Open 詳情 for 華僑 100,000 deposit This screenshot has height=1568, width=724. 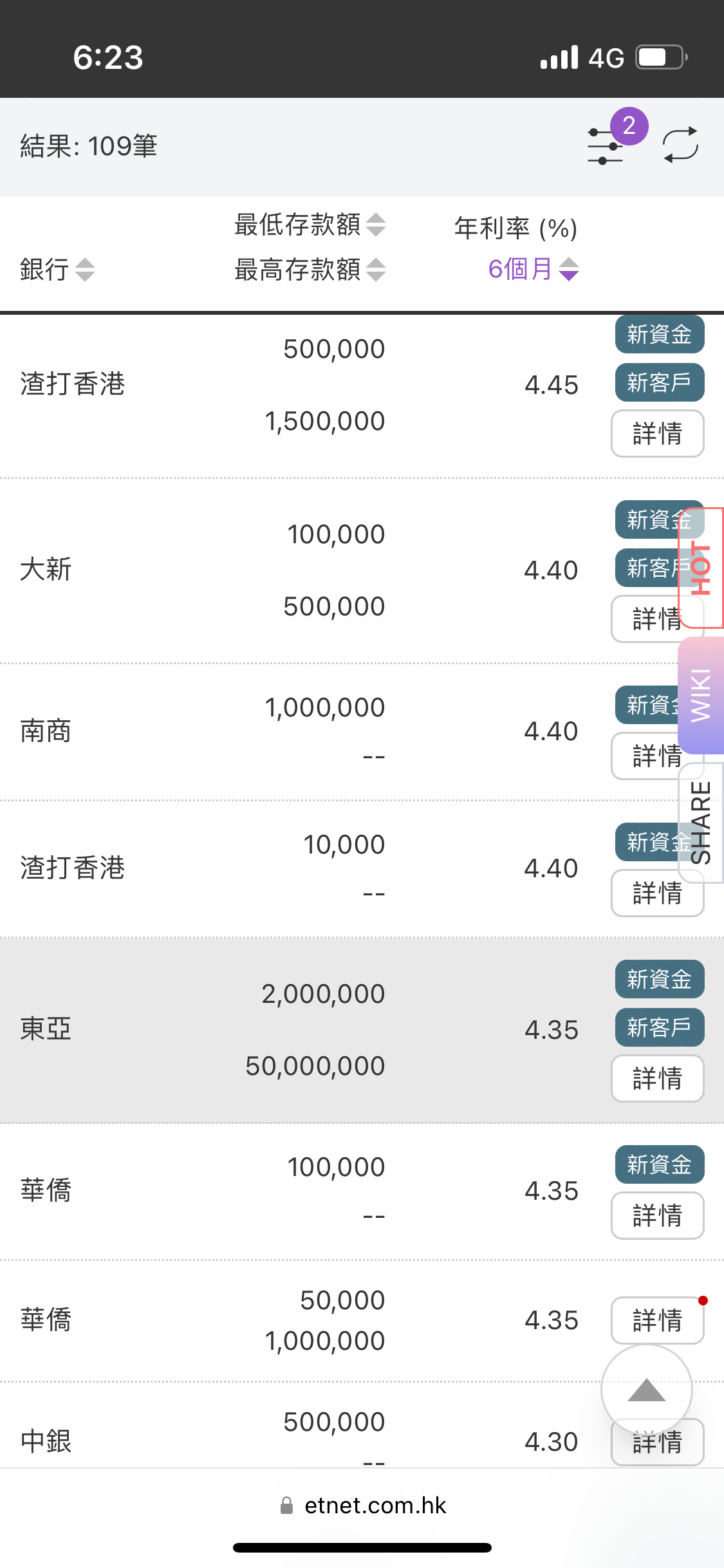[657, 1216]
